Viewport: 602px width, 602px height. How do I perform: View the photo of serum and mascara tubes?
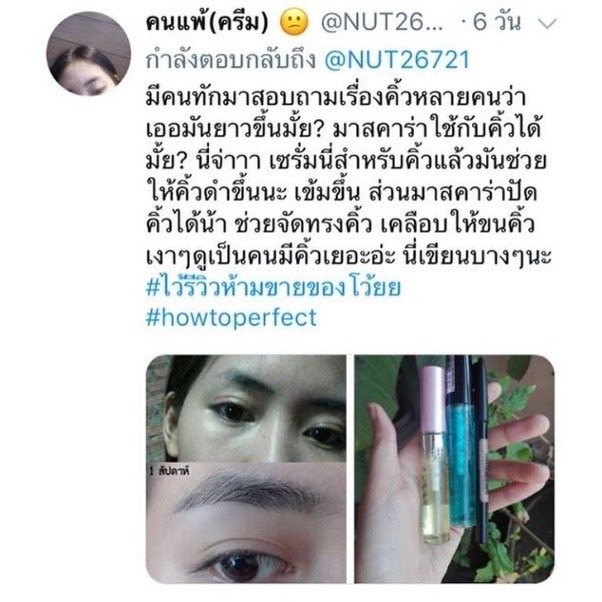pyautogui.click(x=454, y=469)
